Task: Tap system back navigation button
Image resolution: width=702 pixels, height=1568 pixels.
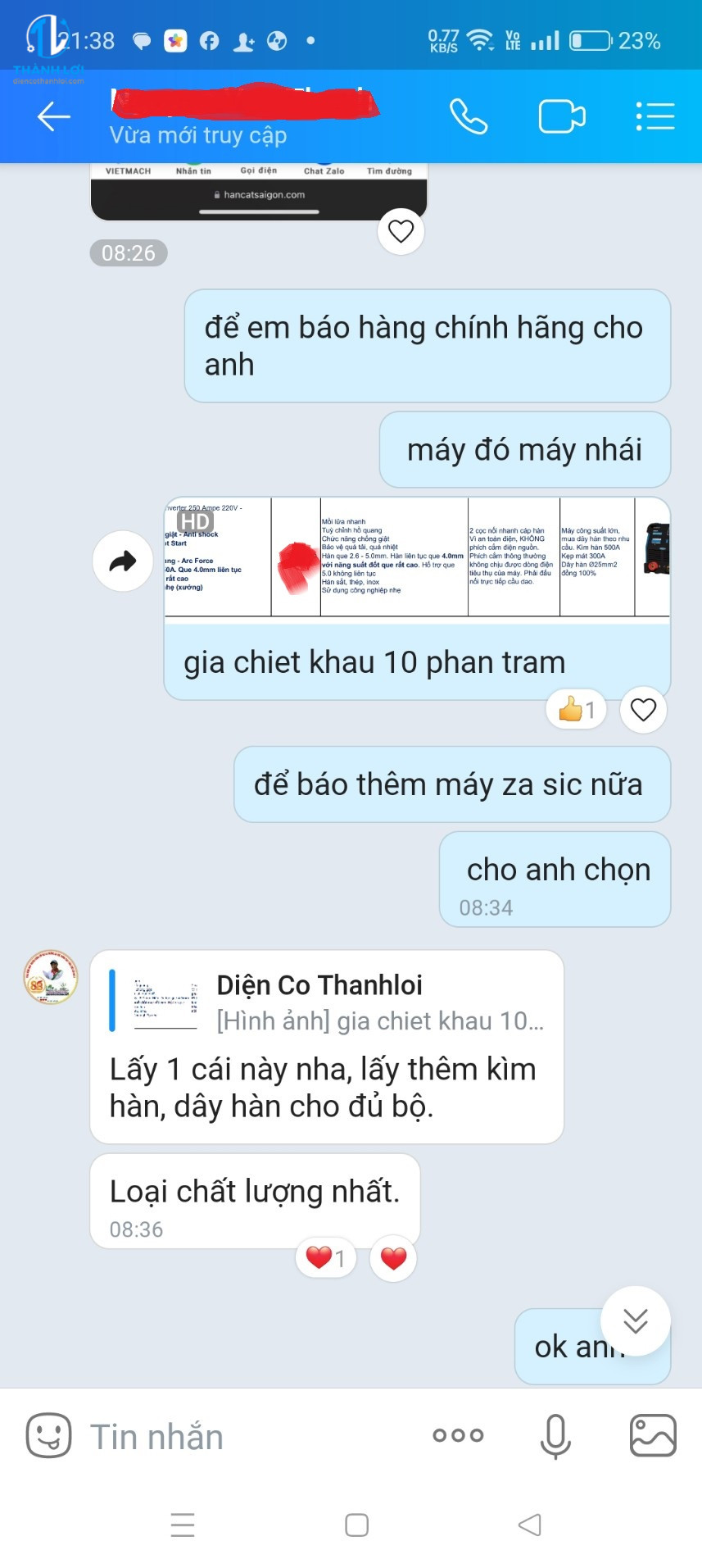Action: click(x=530, y=1525)
